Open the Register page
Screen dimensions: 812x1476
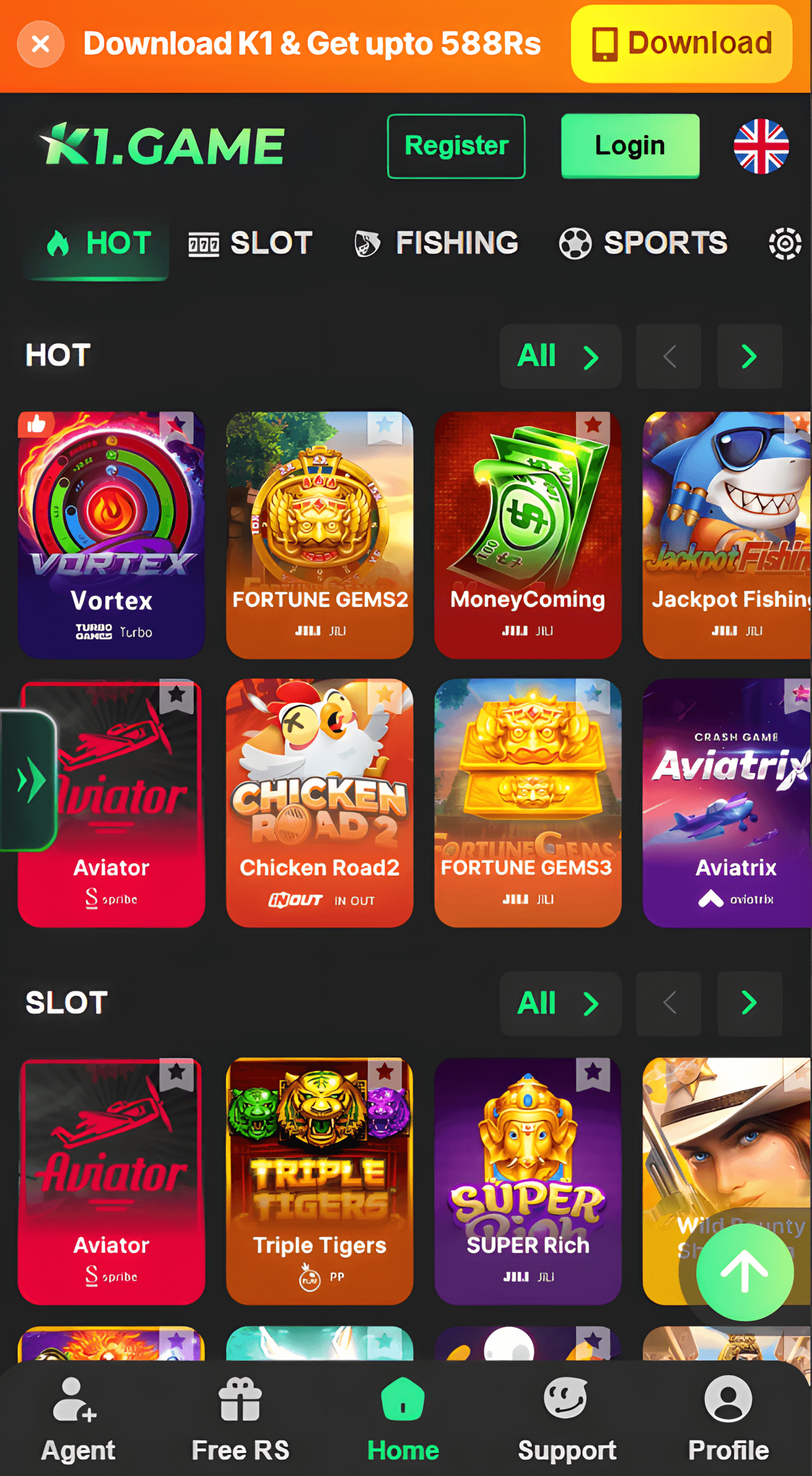pos(456,146)
